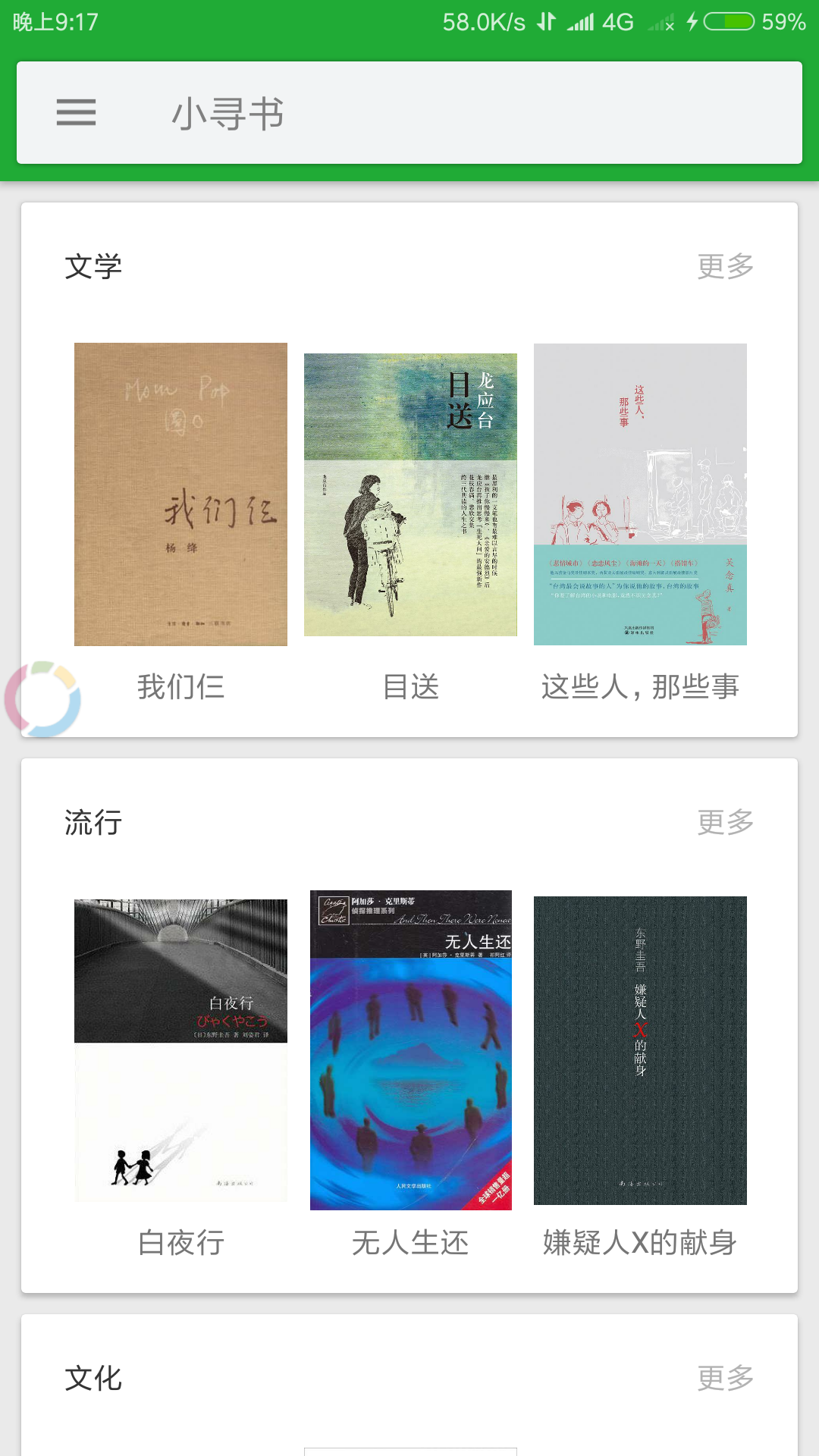Open 嫌疑人X的献身 book details

pos(640,1050)
